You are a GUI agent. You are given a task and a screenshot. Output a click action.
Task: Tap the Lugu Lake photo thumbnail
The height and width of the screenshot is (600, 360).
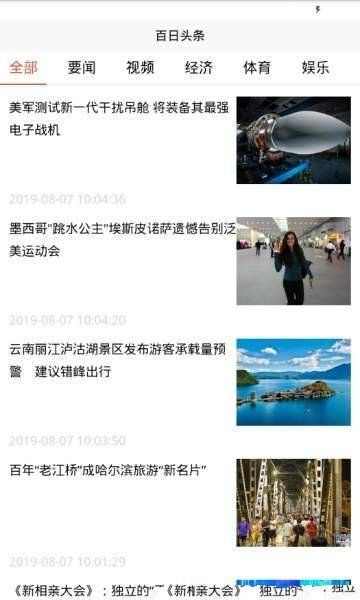click(293, 382)
